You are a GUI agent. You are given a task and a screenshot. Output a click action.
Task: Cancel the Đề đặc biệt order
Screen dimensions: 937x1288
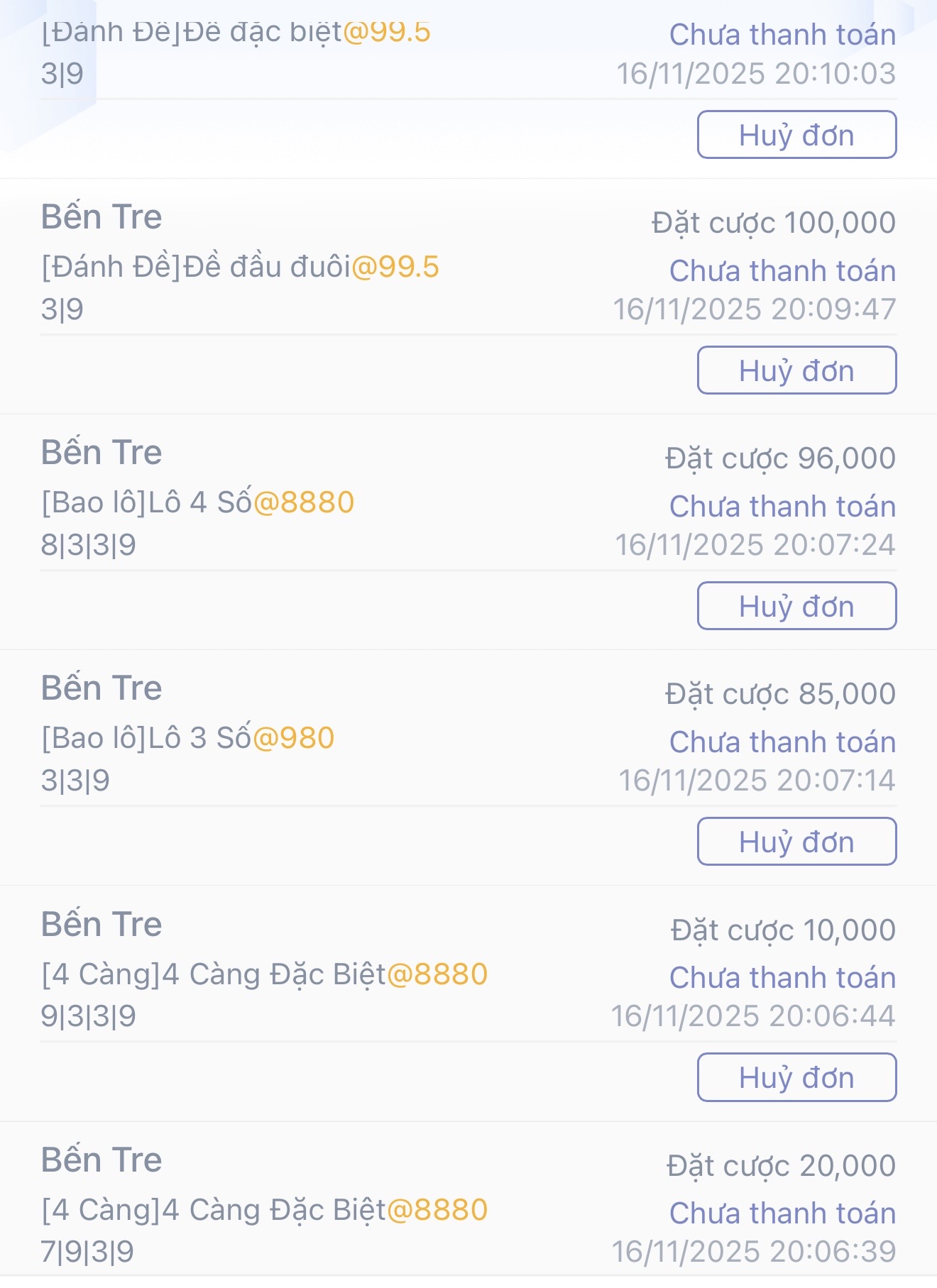(796, 135)
